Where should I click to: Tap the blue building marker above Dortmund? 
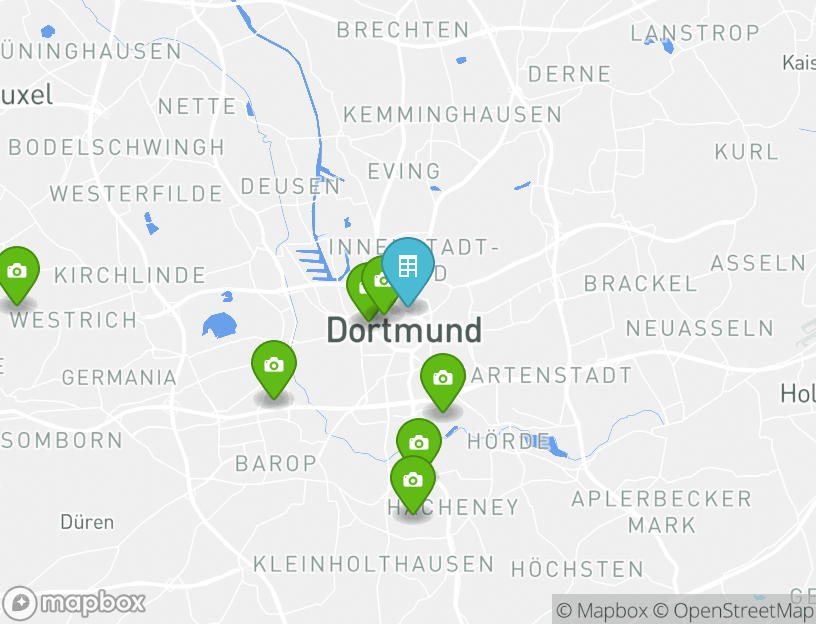click(408, 267)
